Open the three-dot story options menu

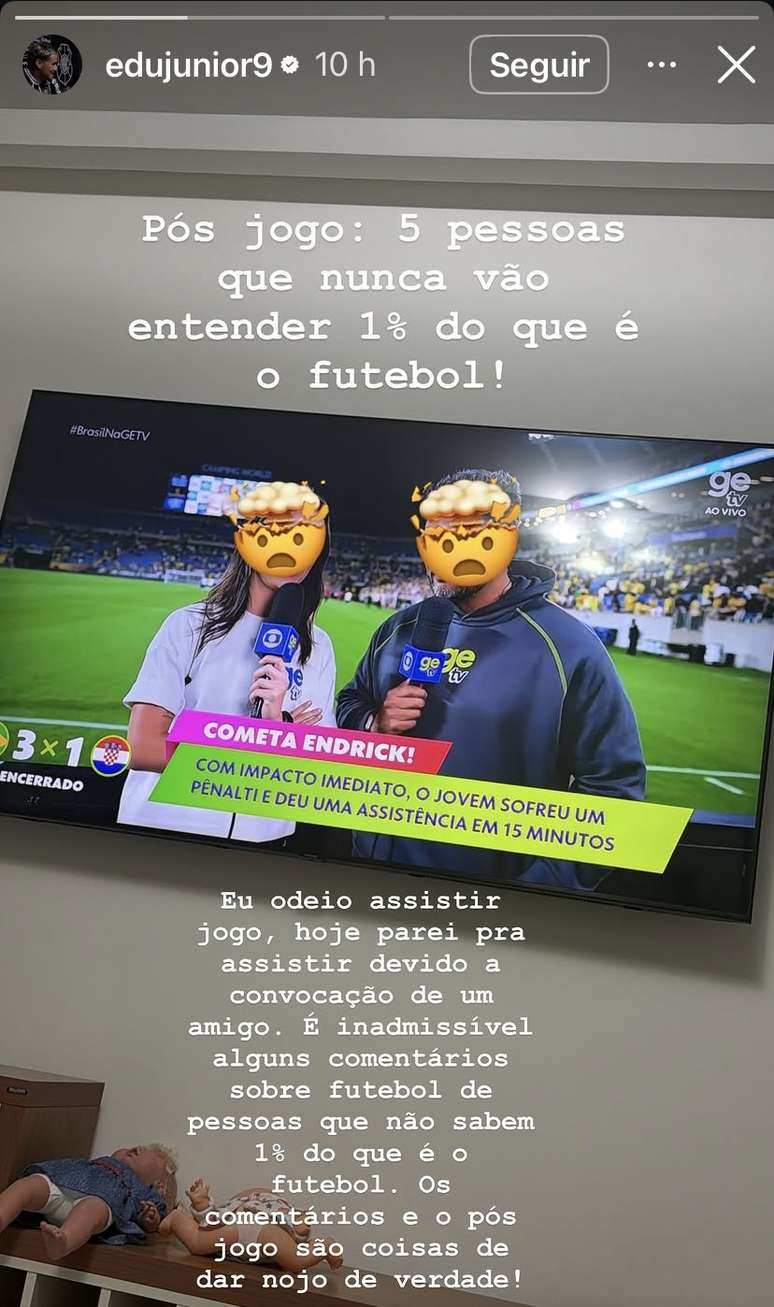662,65
